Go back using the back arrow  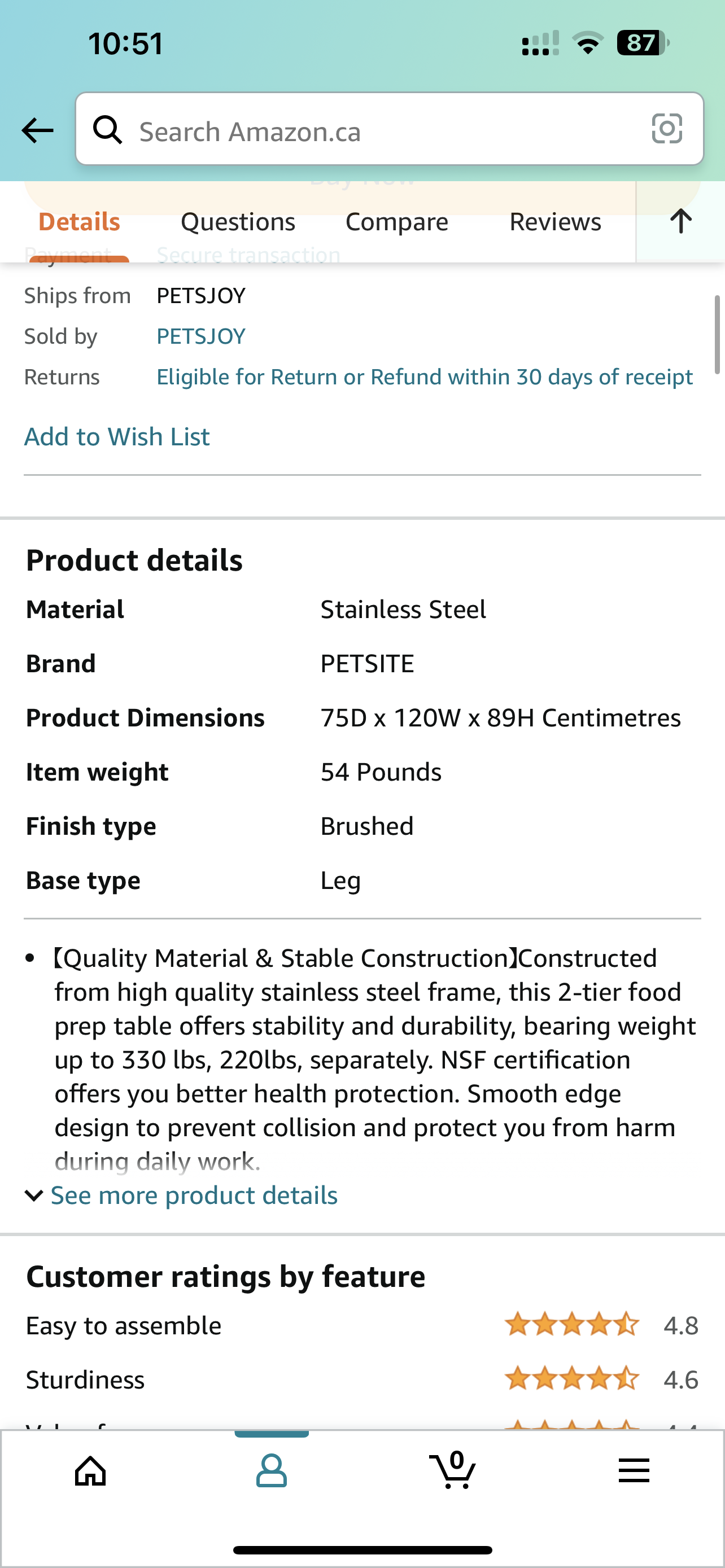click(37, 130)
